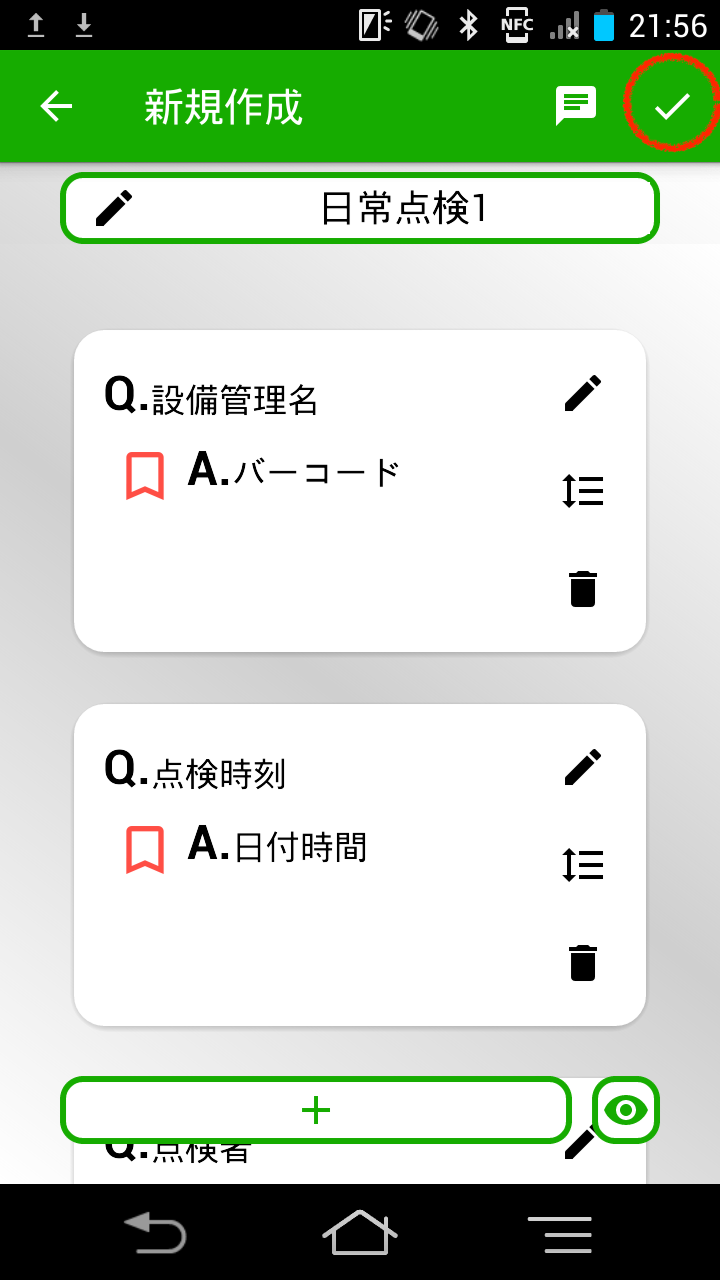Tap the system back button

pos(155,1232)
